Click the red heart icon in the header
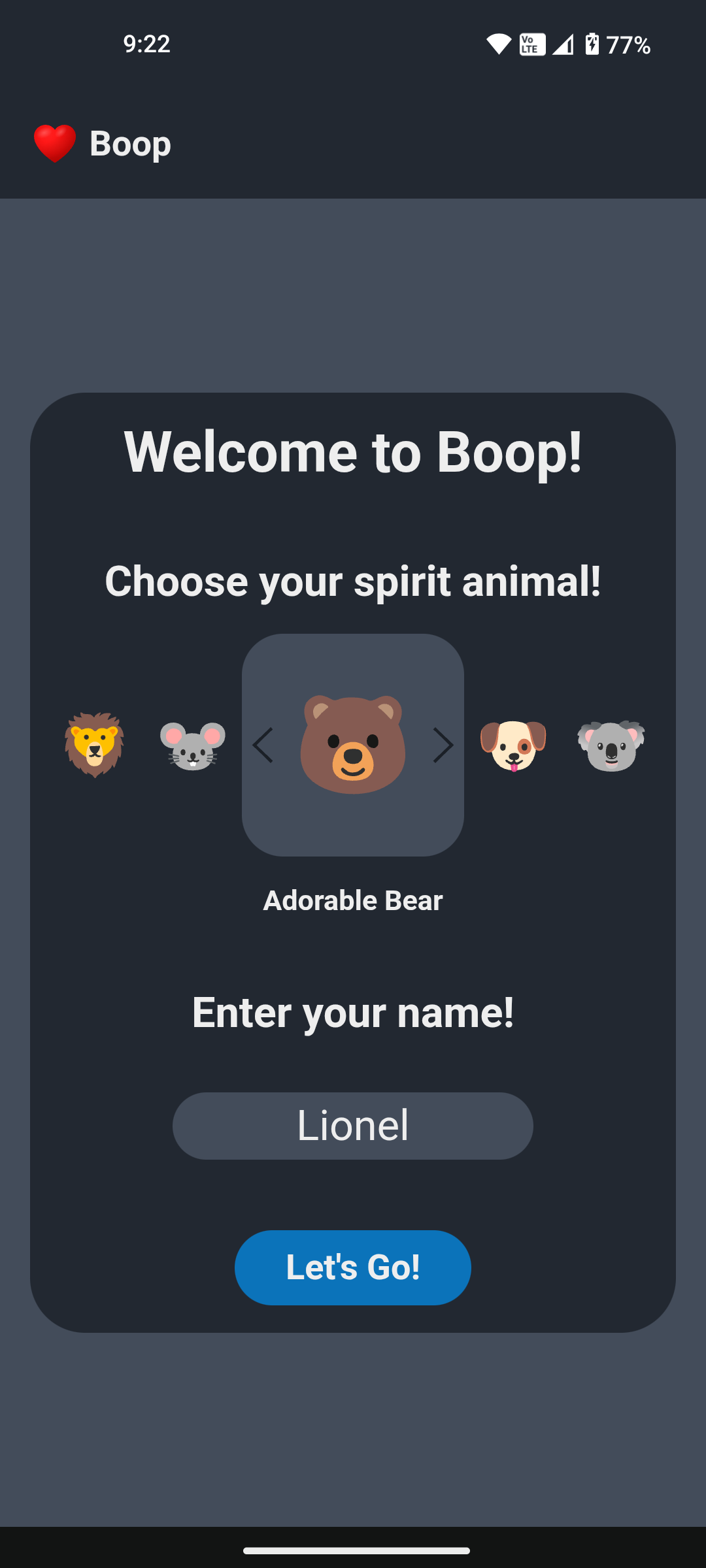The width and height of the screenshot is (706, 1568). click(54, 143)
